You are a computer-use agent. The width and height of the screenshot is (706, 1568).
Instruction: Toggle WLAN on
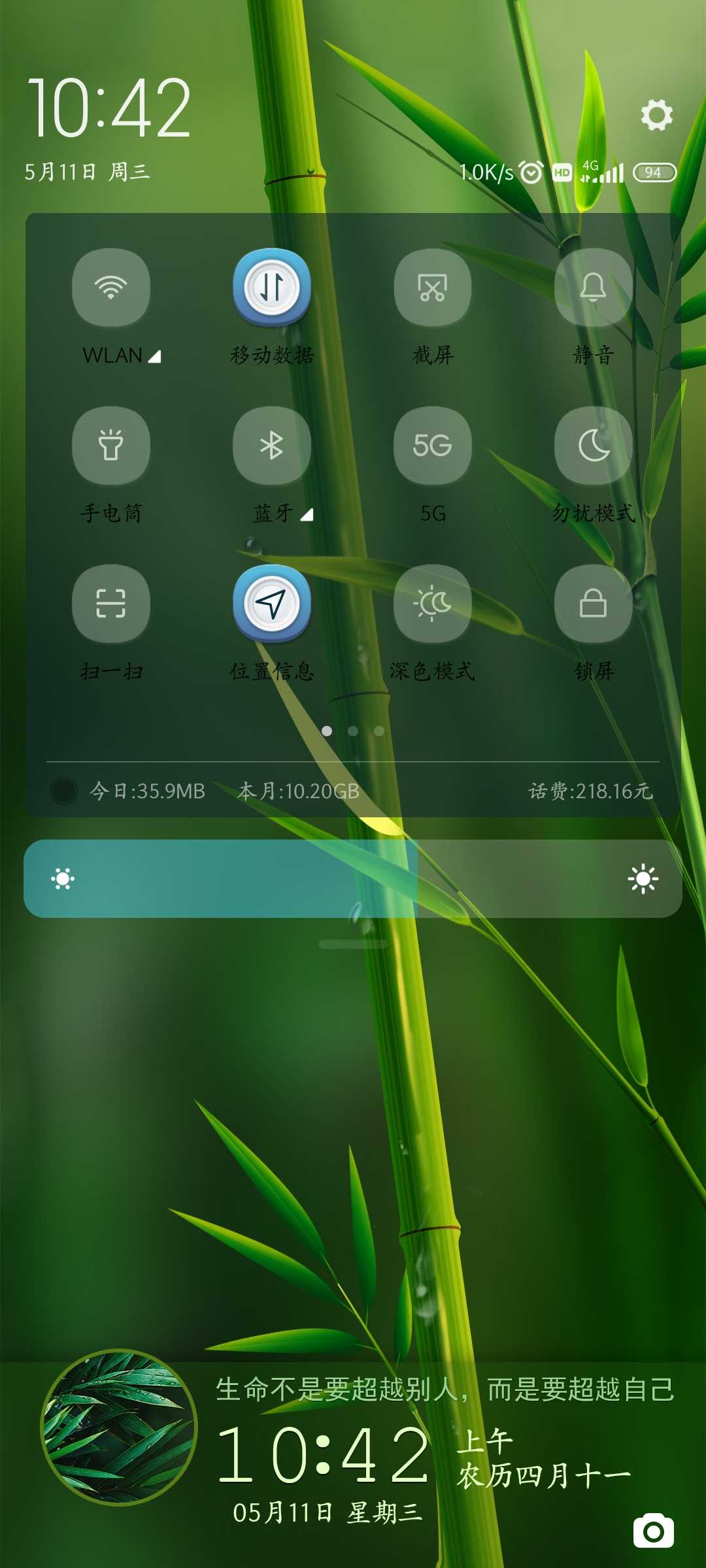[111, 287]
